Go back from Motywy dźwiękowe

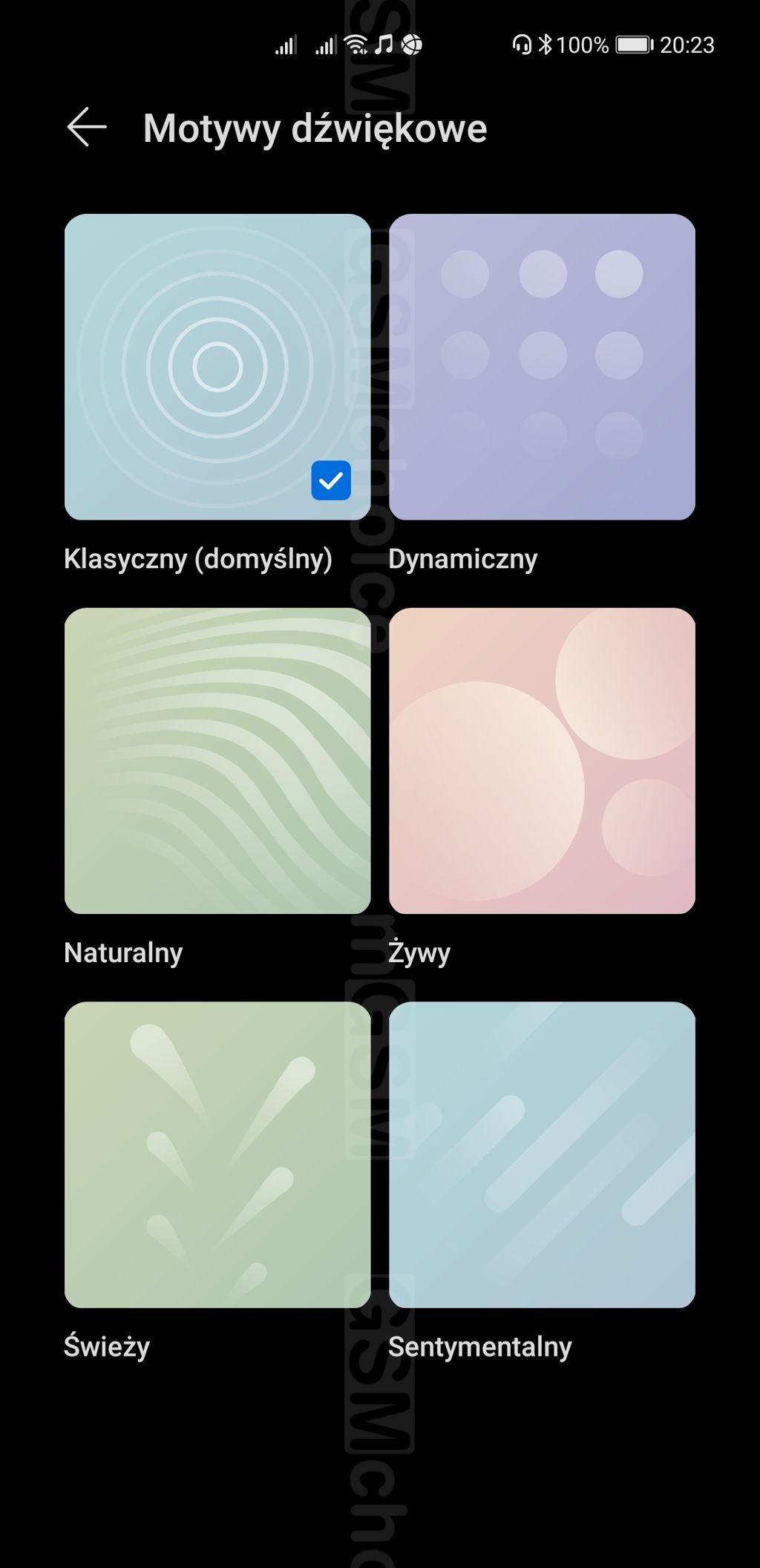(x=87, y=127)
